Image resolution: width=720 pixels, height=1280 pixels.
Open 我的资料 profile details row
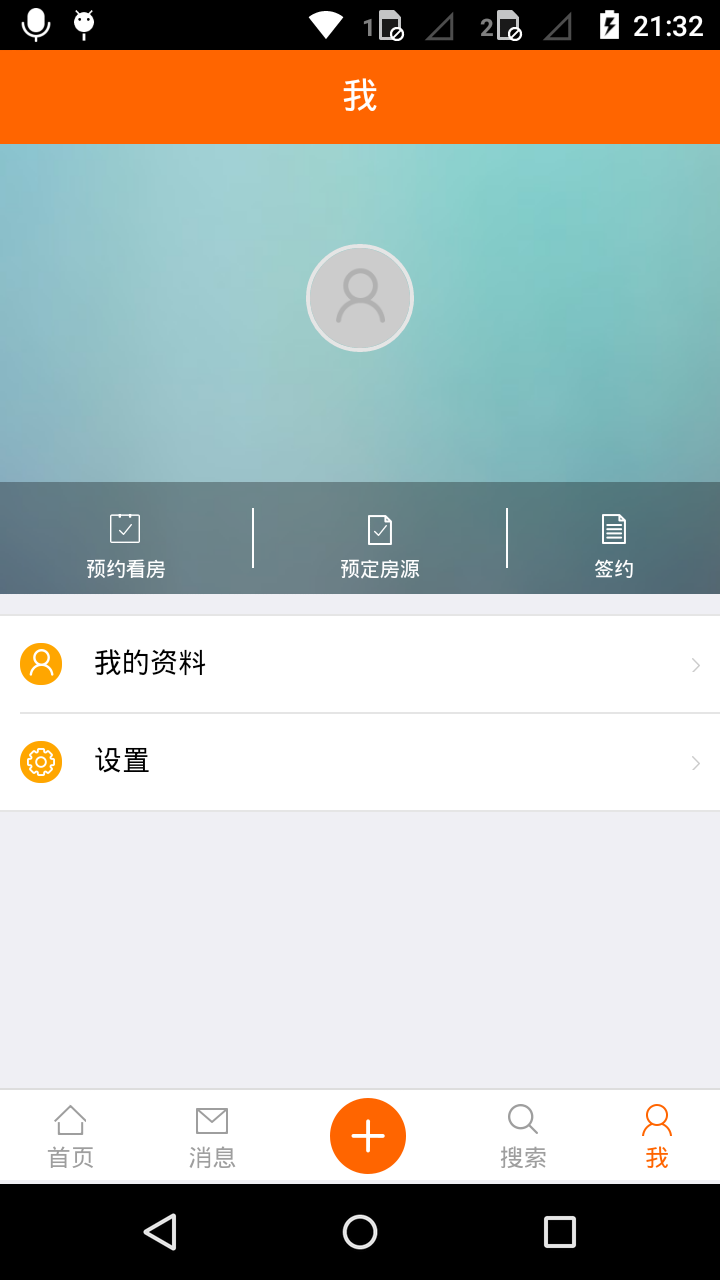(x=360, y=663)
